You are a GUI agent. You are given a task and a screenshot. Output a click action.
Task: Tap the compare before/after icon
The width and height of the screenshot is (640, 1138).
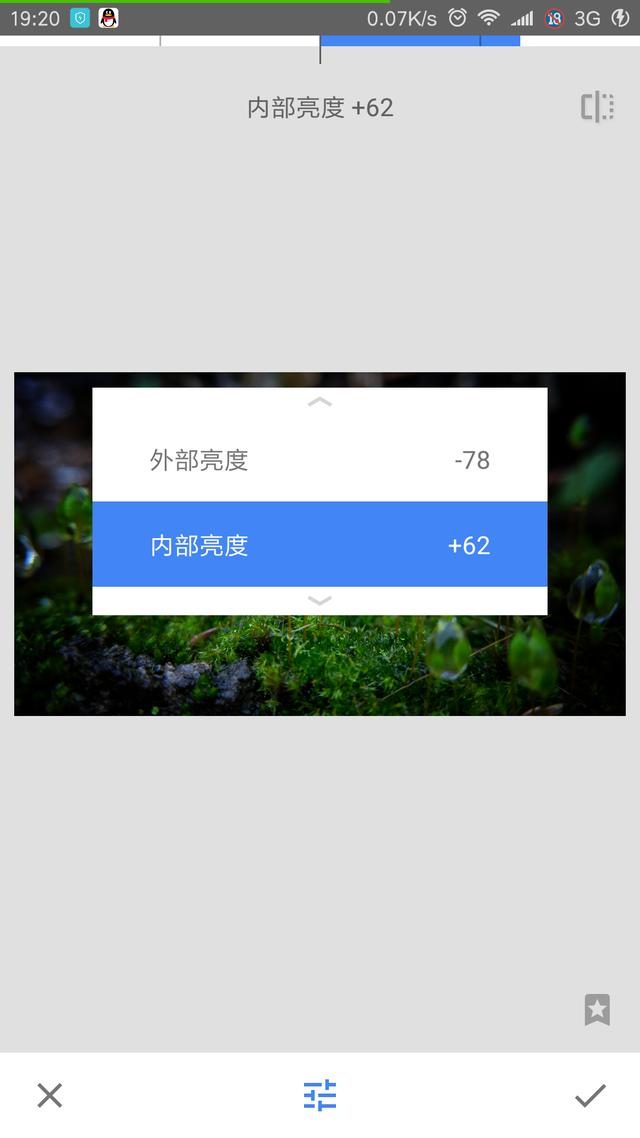click(597, 107)
